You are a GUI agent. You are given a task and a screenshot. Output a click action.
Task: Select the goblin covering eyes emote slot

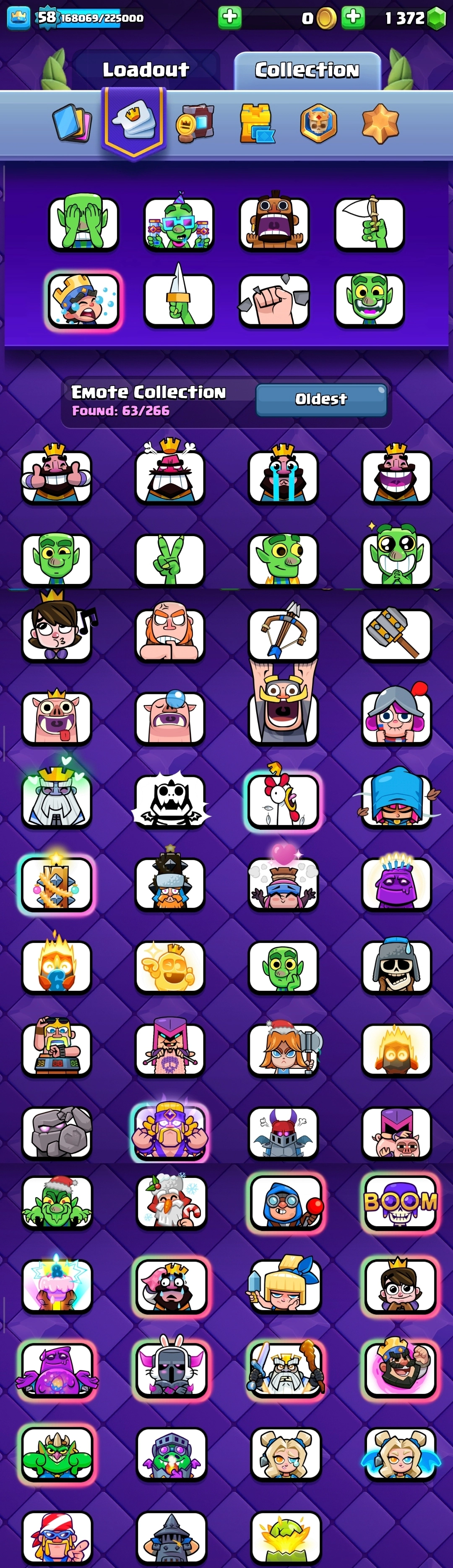tap(83, 223)
